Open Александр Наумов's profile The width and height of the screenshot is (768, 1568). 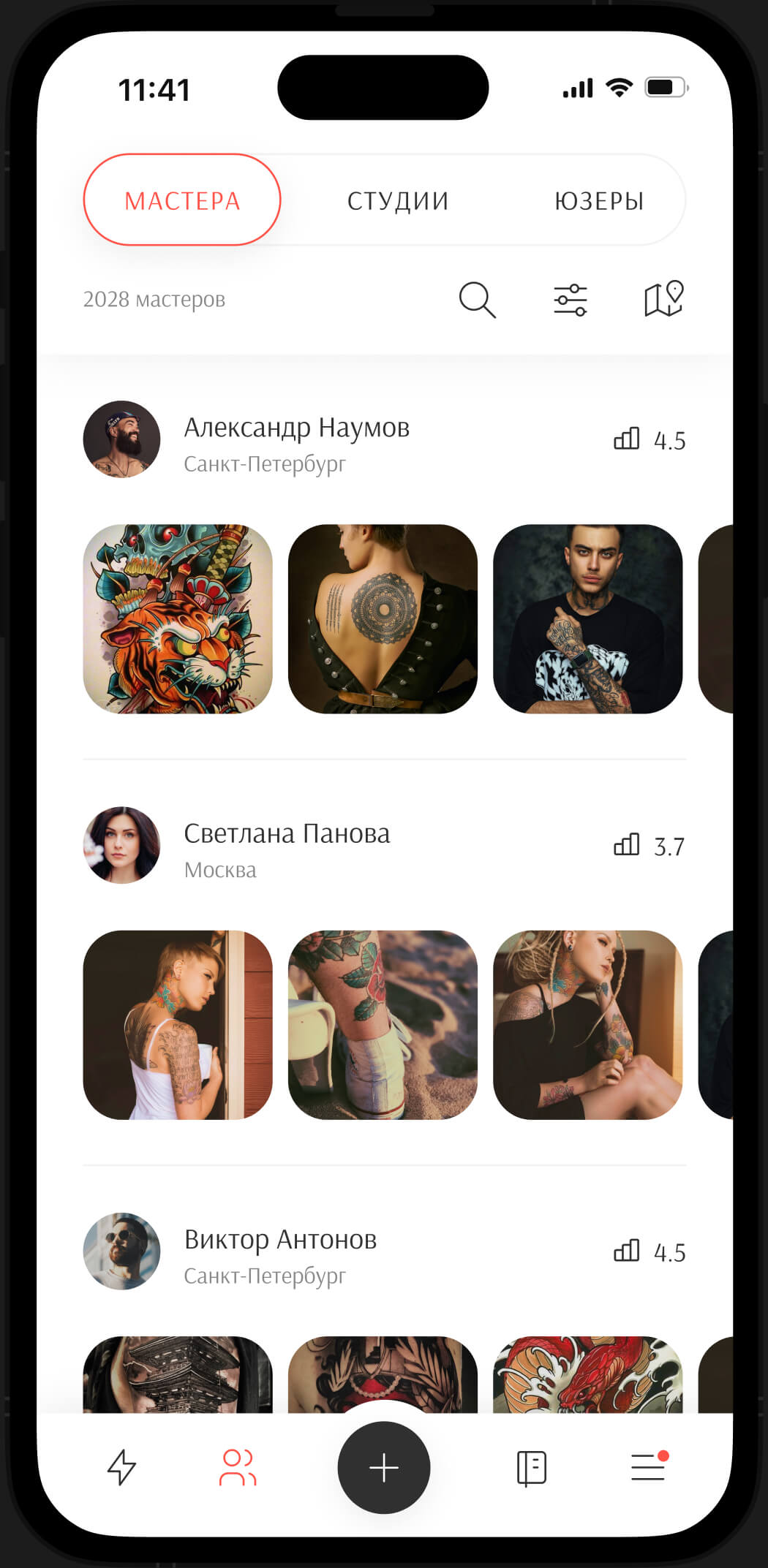pos(296,428)
